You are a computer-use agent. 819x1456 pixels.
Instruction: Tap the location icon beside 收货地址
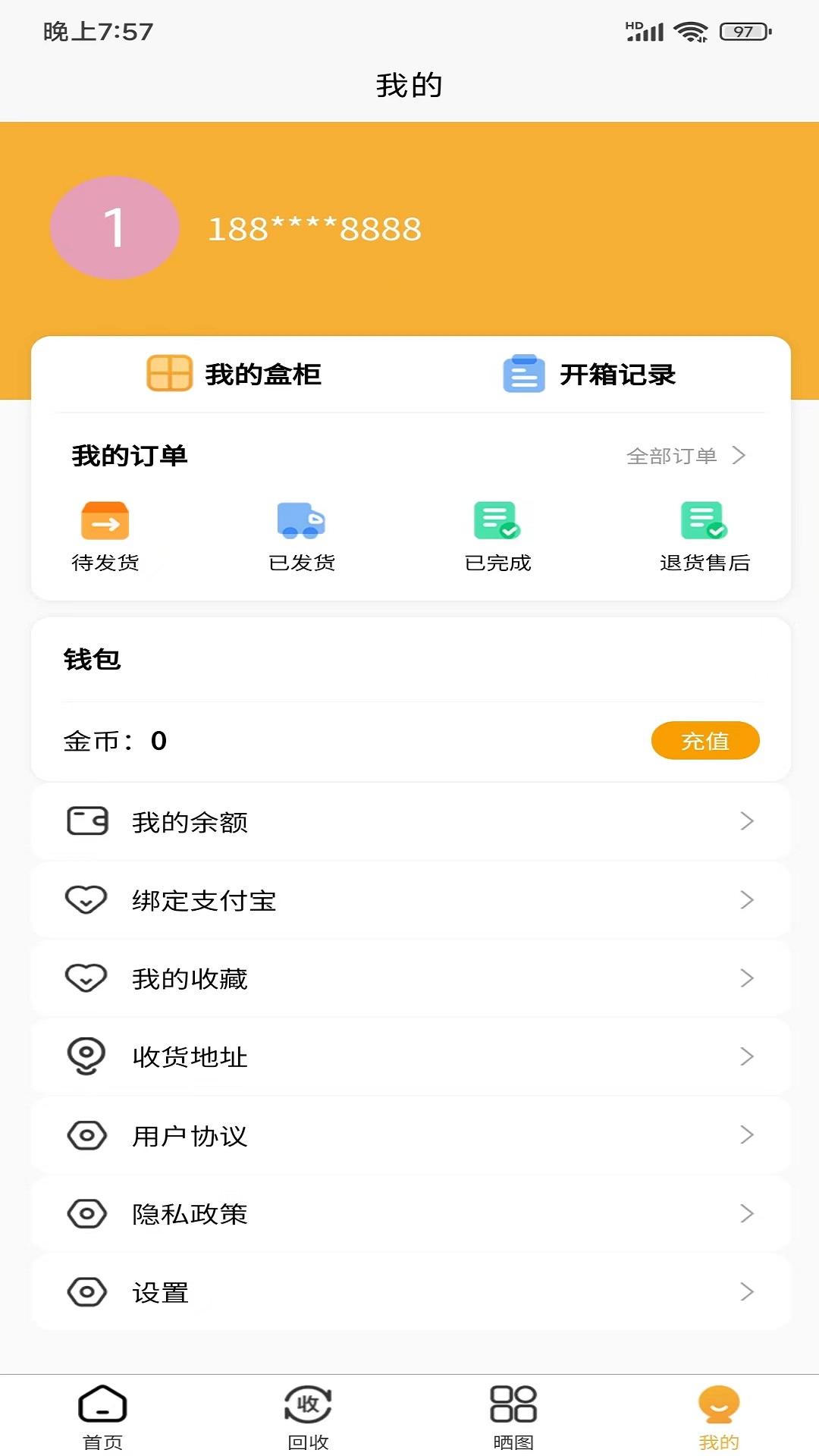click(86, 1056)
